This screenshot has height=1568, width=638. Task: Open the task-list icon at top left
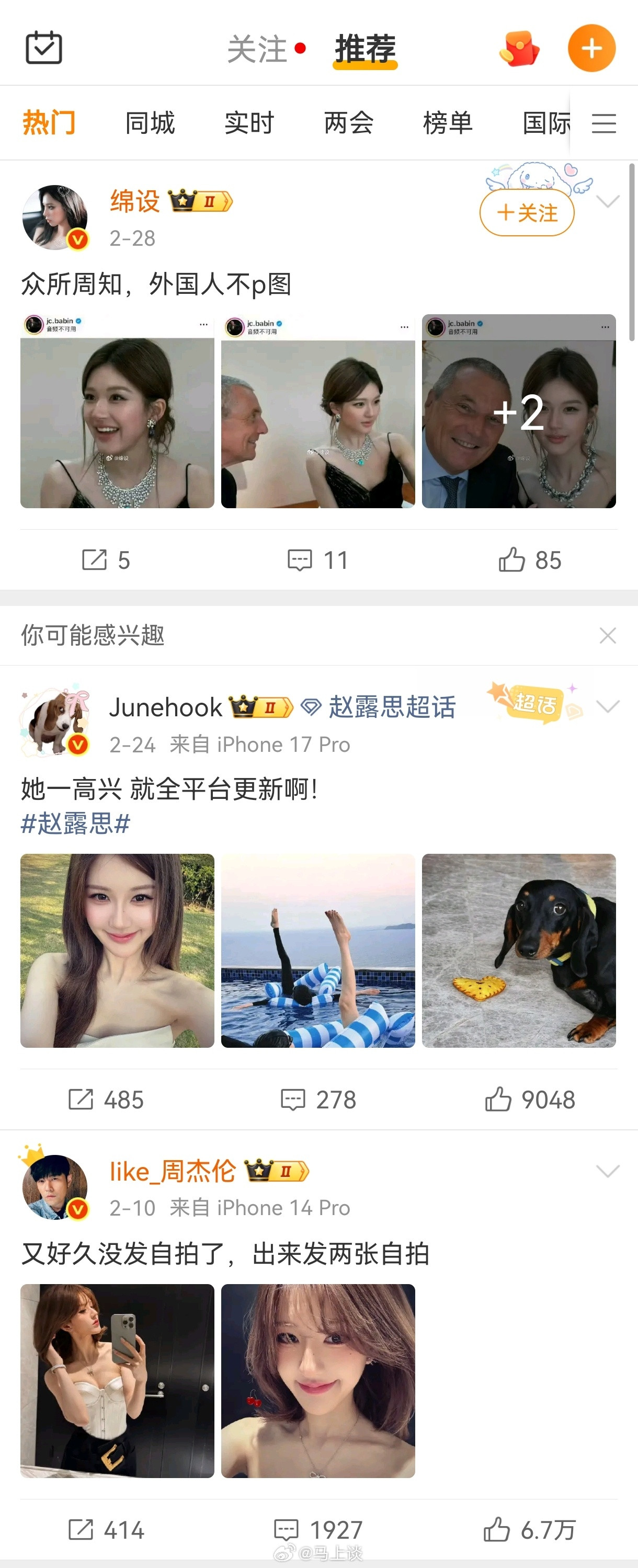click(x=44, y=48)
